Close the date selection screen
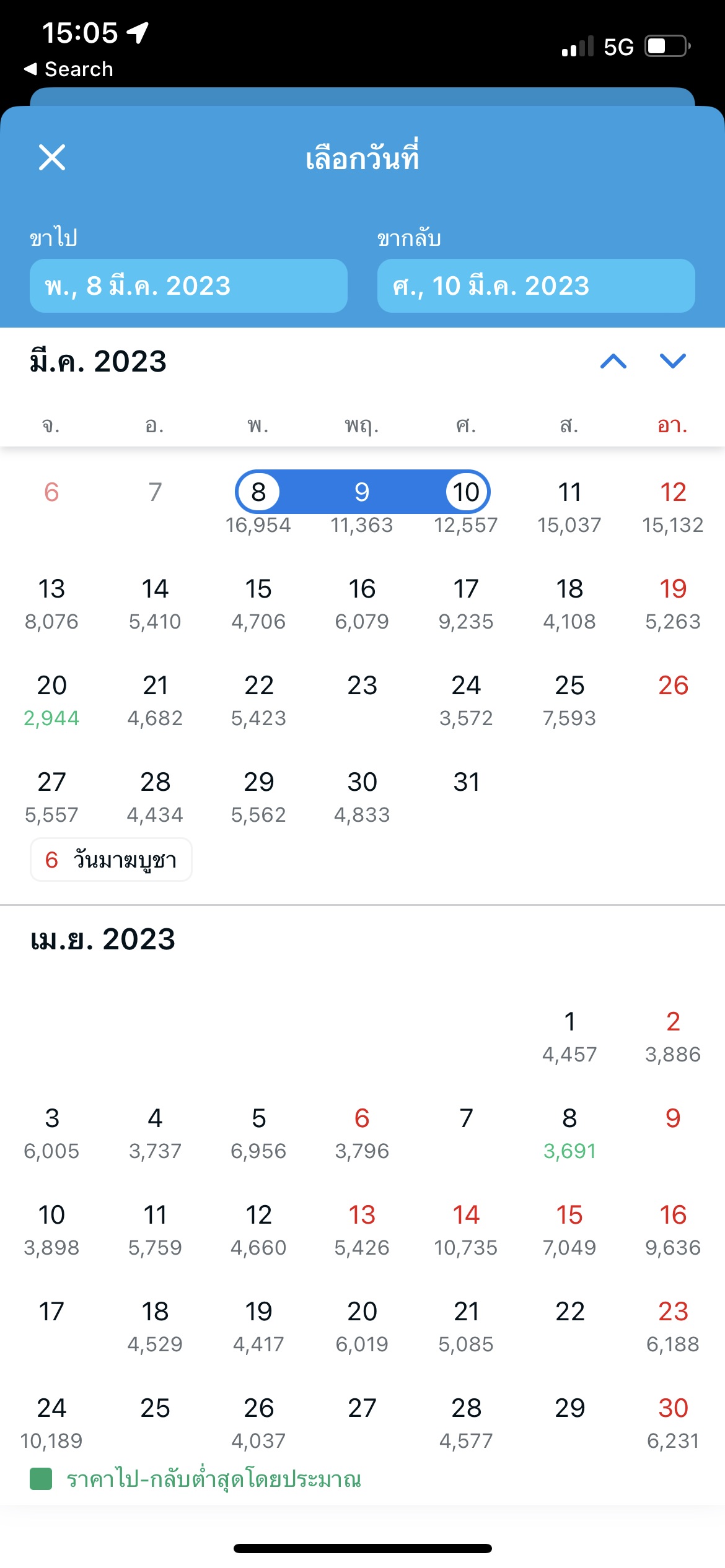725x1568 pixels. [52, 157]
